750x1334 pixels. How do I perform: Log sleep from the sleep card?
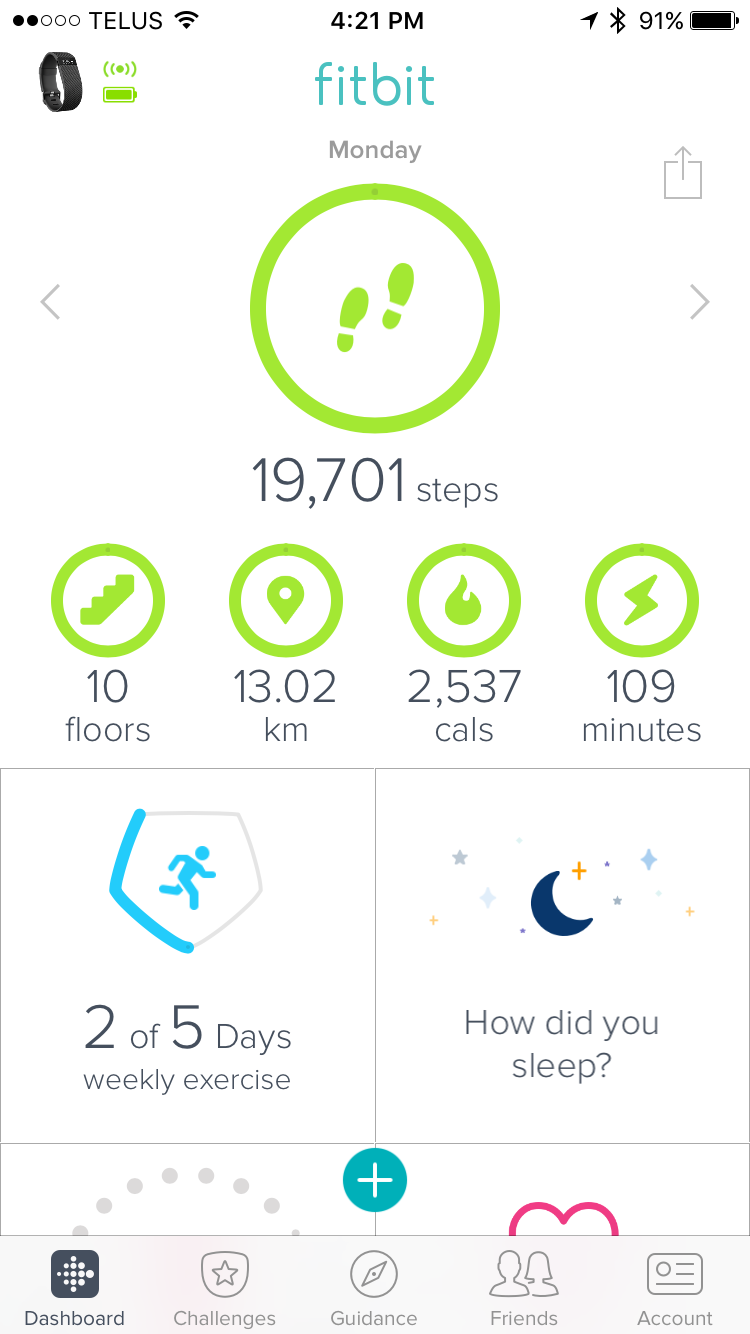562,955
